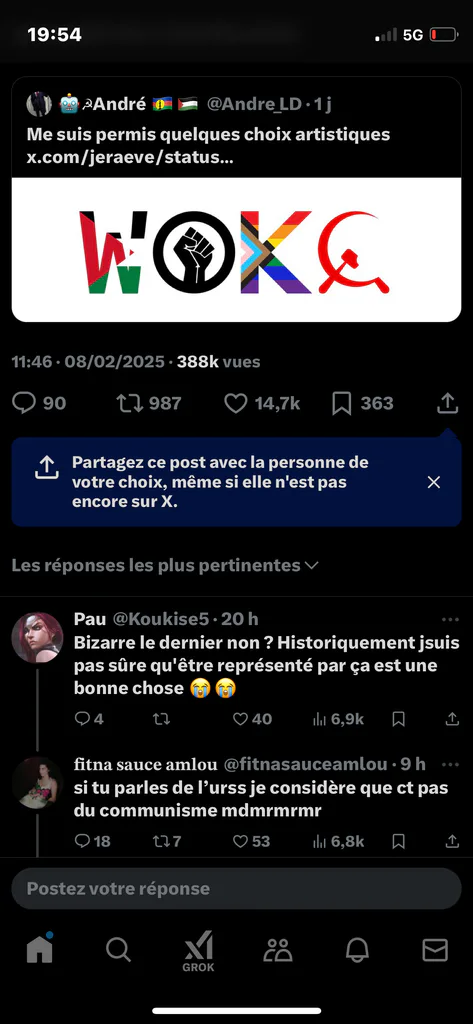Open the notifications bell tab
Screen dimensions: 473x1024
point(356,950)
